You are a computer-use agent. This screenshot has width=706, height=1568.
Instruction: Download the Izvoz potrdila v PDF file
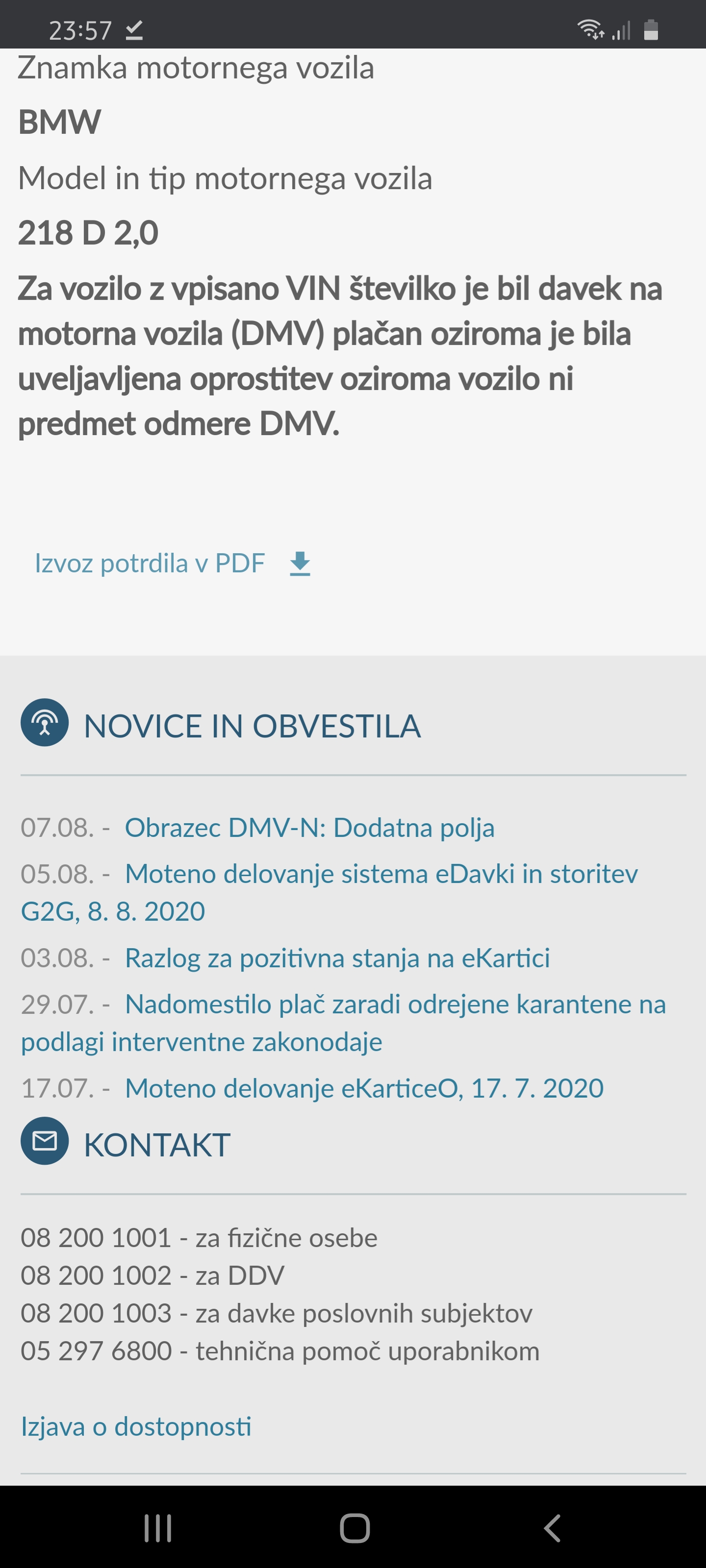click(x=173, y=563)
